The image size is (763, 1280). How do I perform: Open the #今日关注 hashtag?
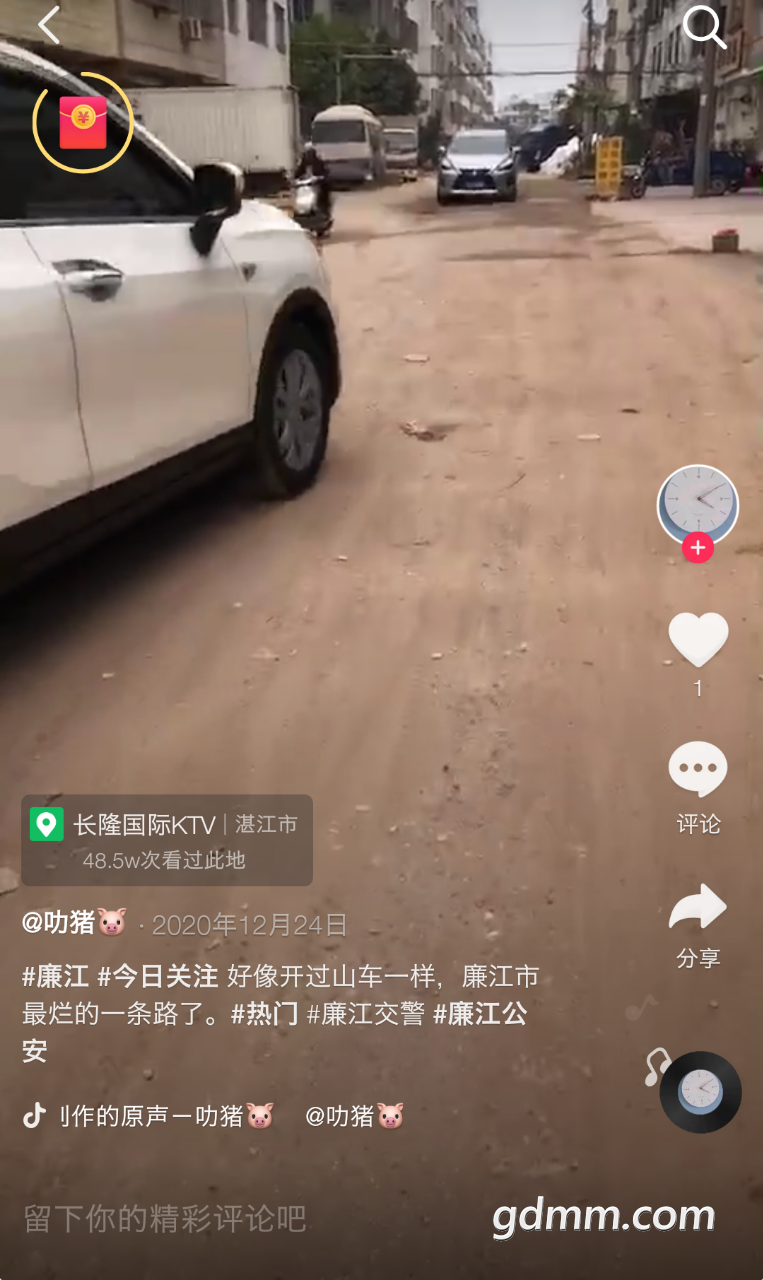click(x=157, y=976)
